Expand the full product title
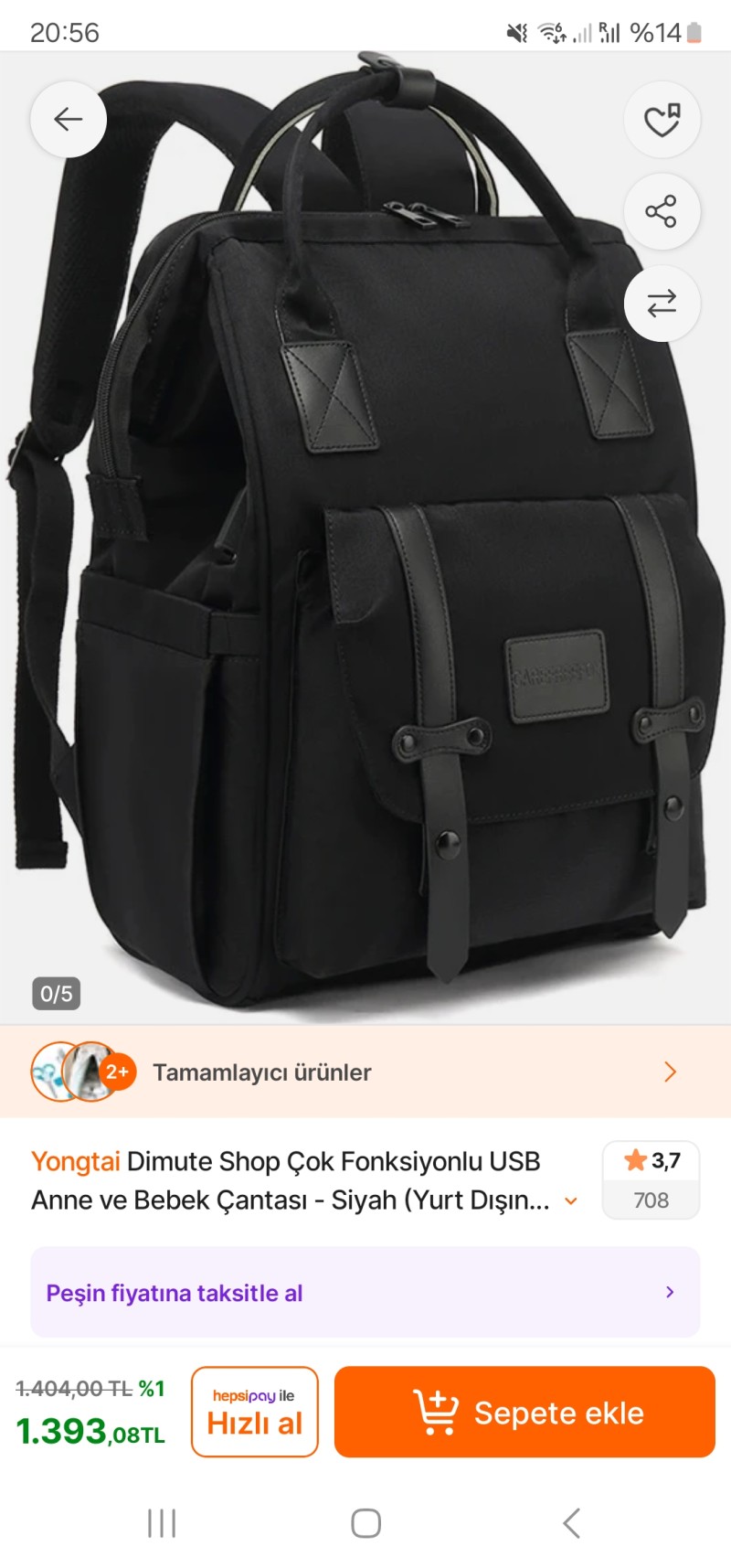The height and width of the screenshot is (1568, 731). click(x=571, y=1200)
